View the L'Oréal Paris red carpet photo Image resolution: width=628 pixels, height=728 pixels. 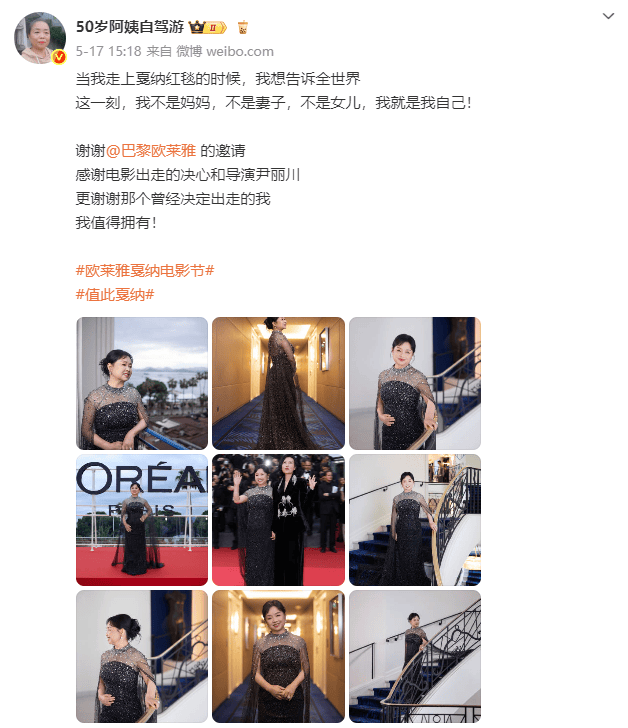click(x=142, y=520)
